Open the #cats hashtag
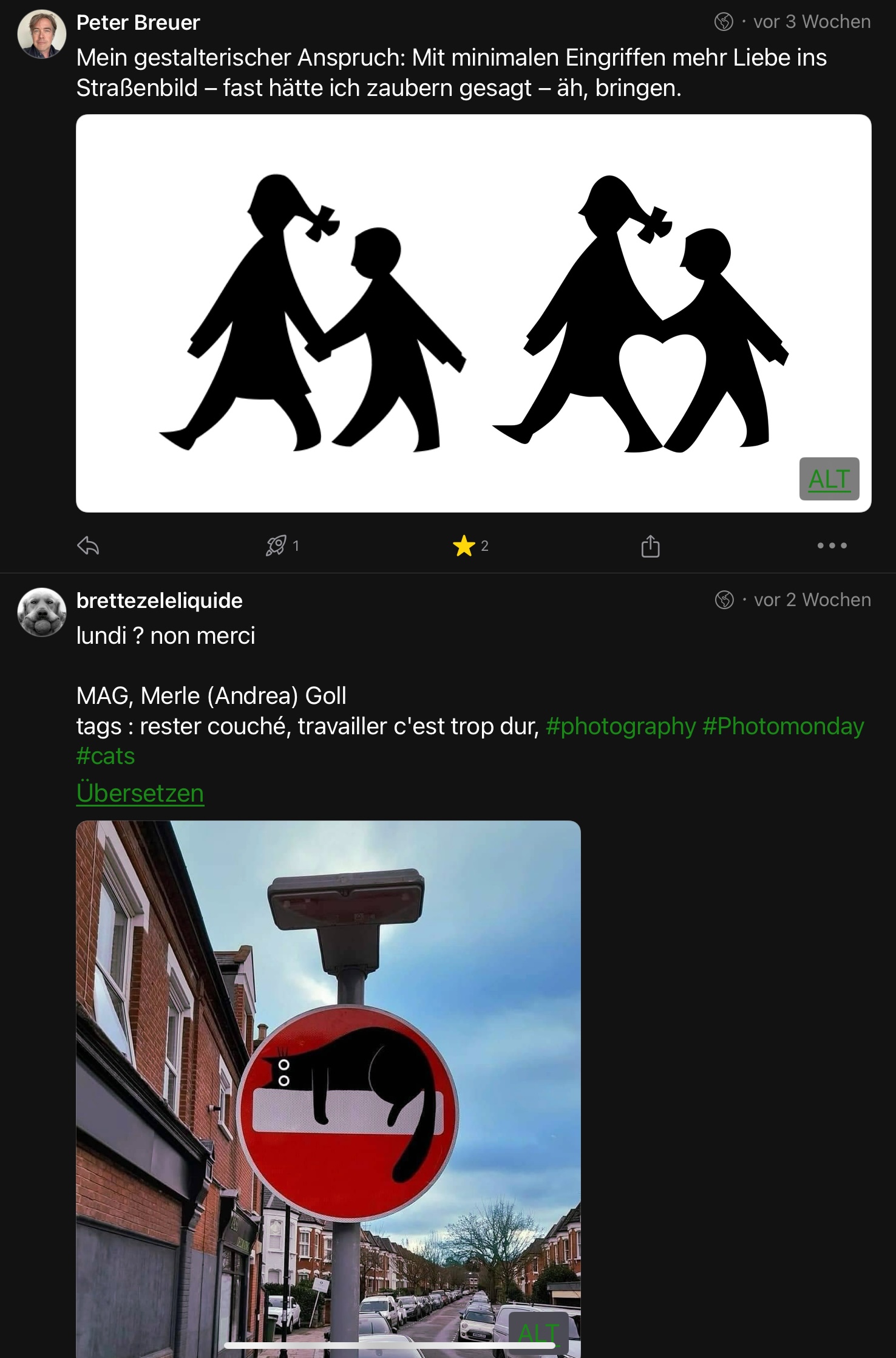896x1358 pixels. 106,756
